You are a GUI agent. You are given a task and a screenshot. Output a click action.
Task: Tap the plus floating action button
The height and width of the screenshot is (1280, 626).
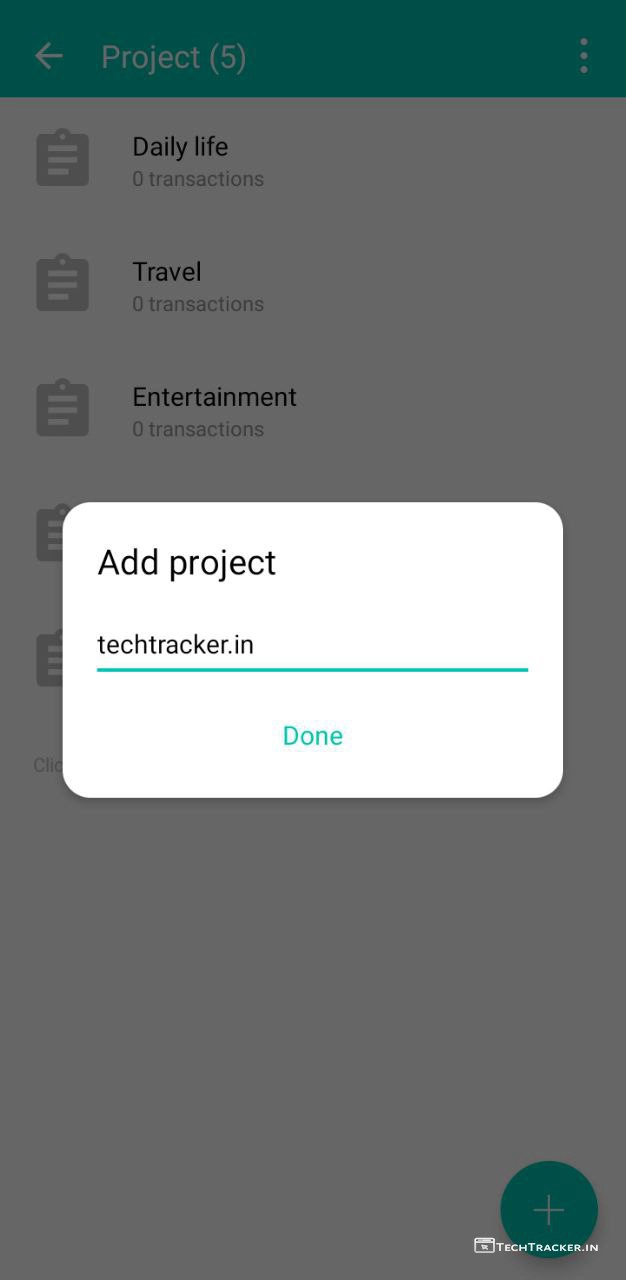point(548,1210)
